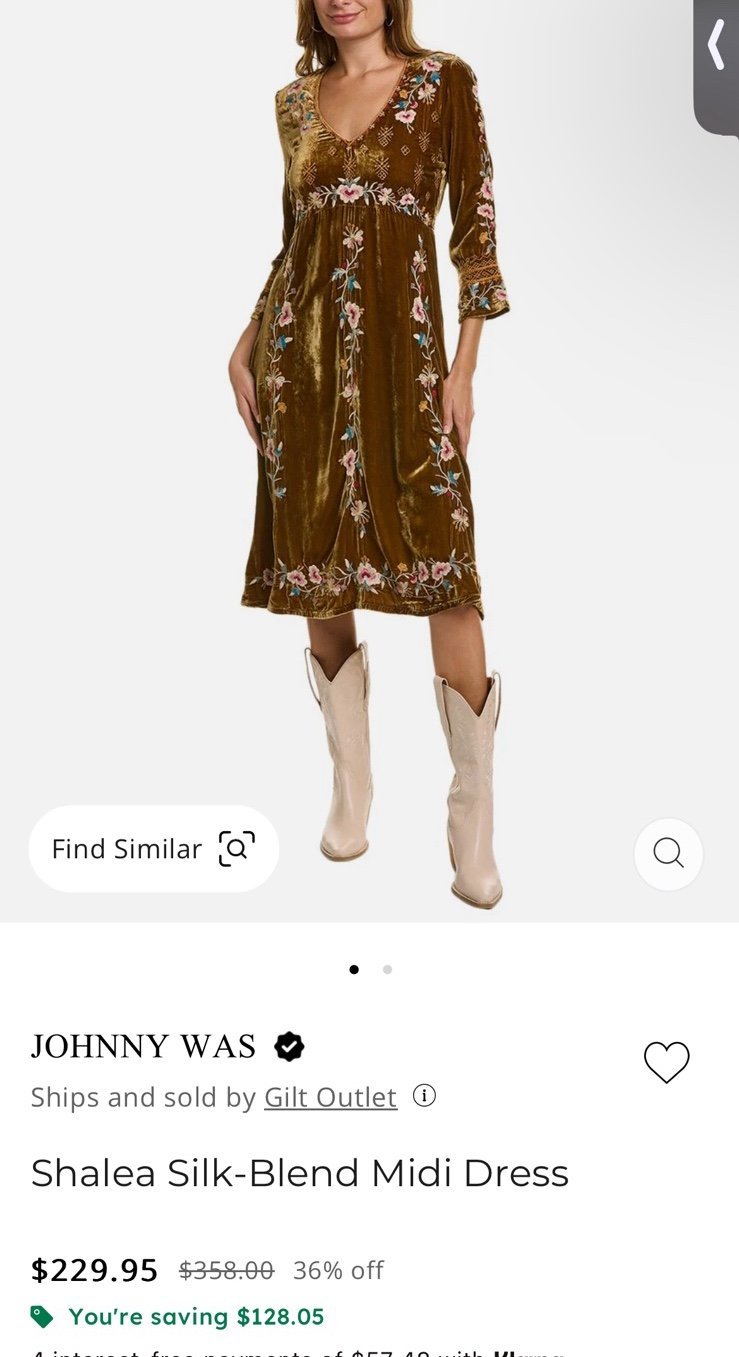Zoom the product photo with the magnifier icon
Screen dimensions: 739x1357
click(668, 853)
